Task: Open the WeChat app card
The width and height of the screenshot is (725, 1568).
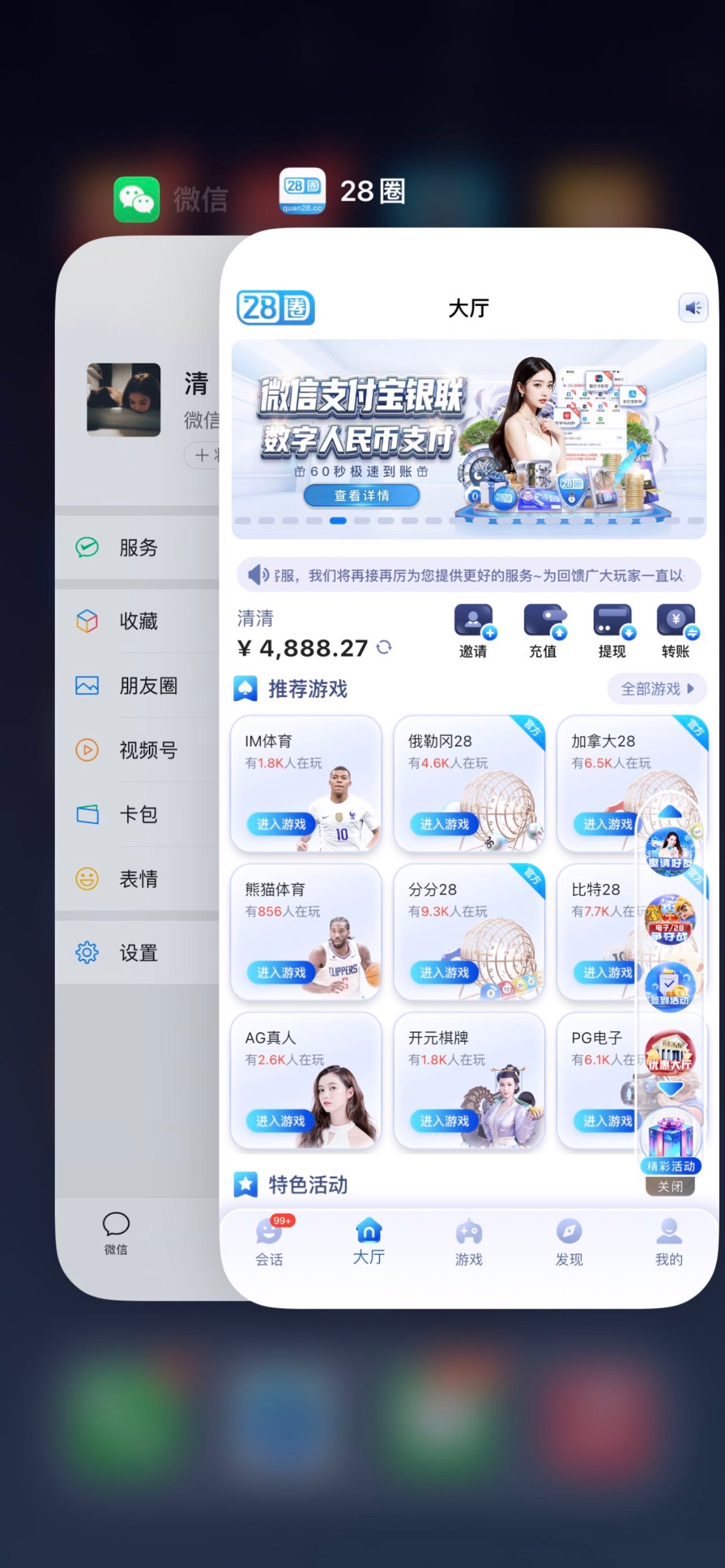Action: click(137, 719)
